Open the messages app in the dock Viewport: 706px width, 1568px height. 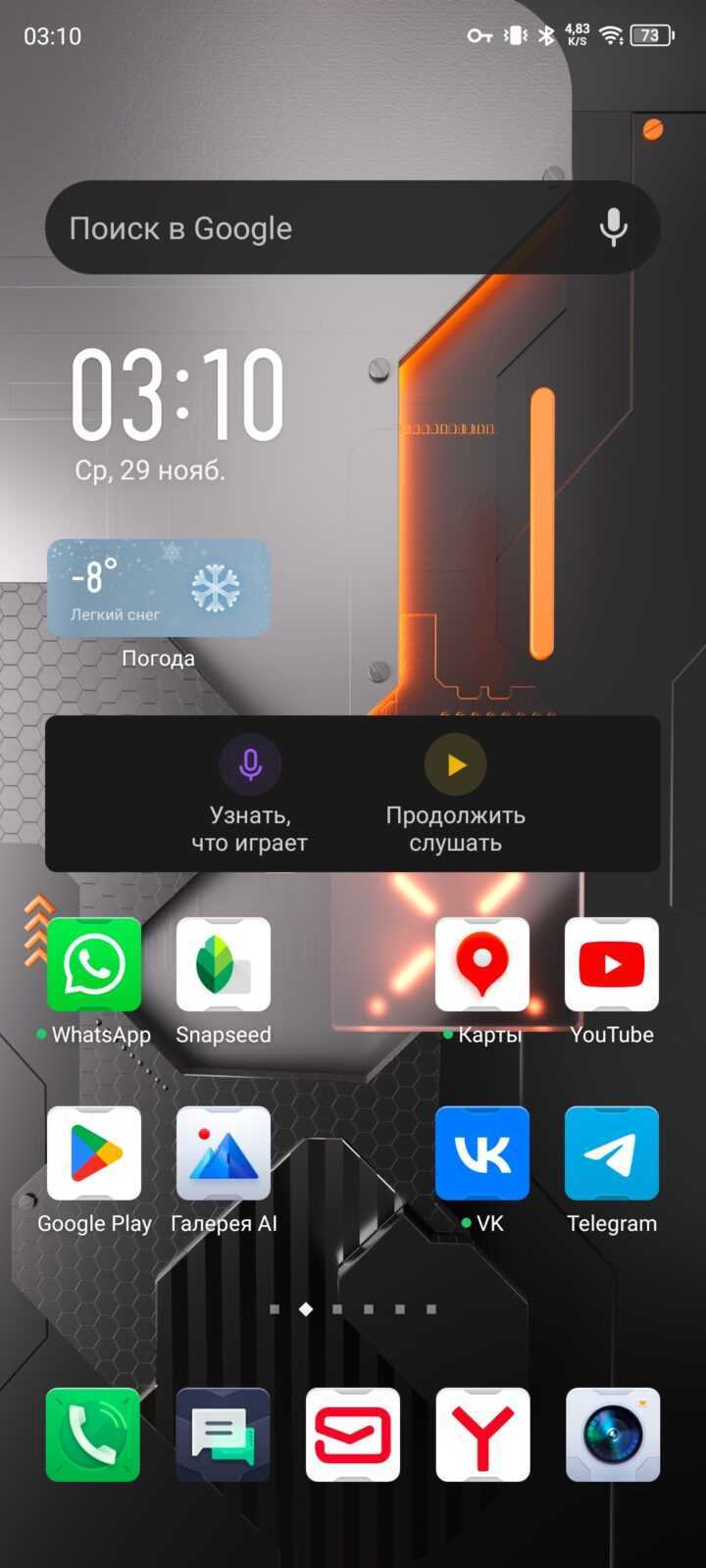223,1435
